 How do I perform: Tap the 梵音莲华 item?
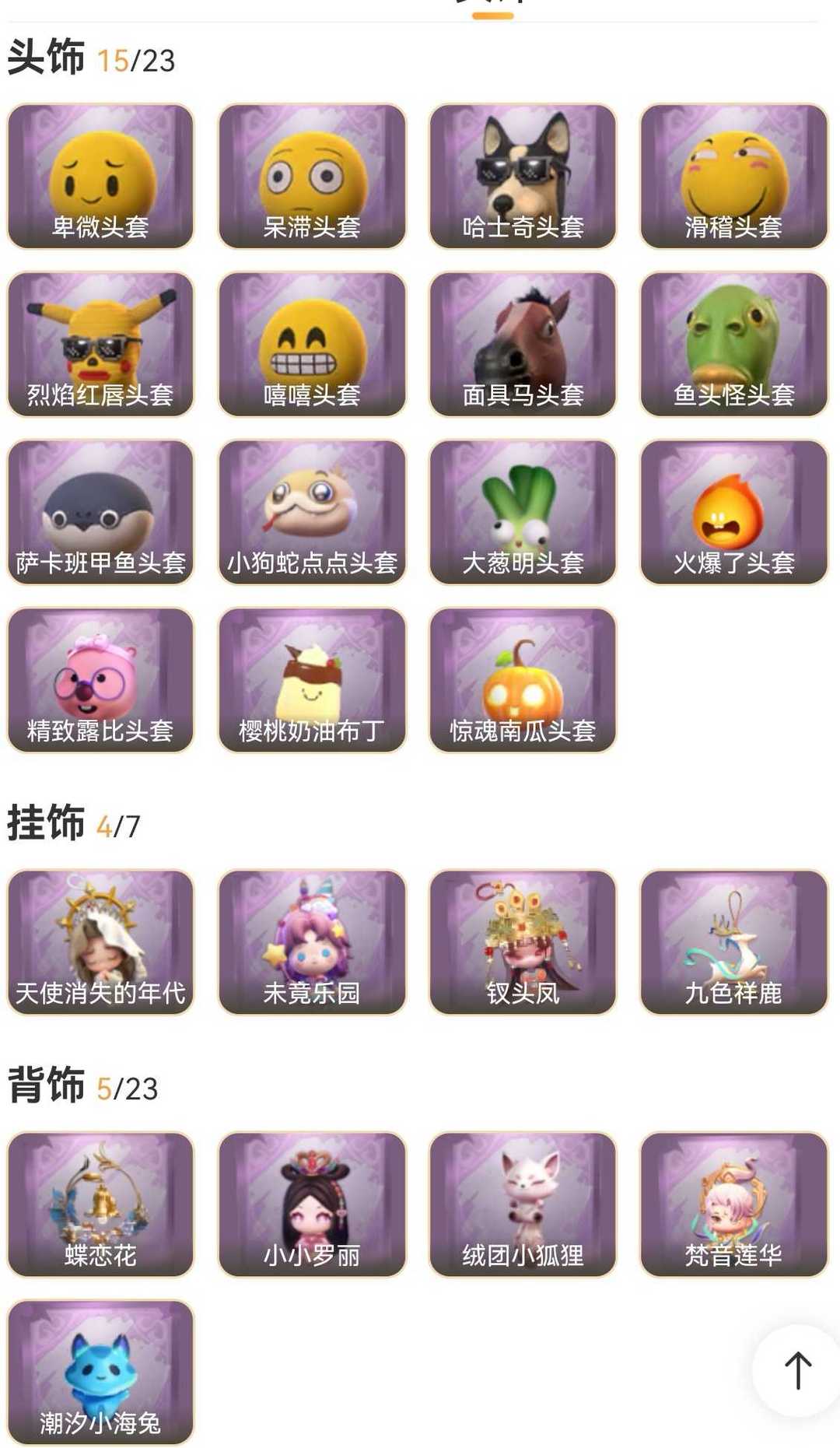[x=733, y=1204]
